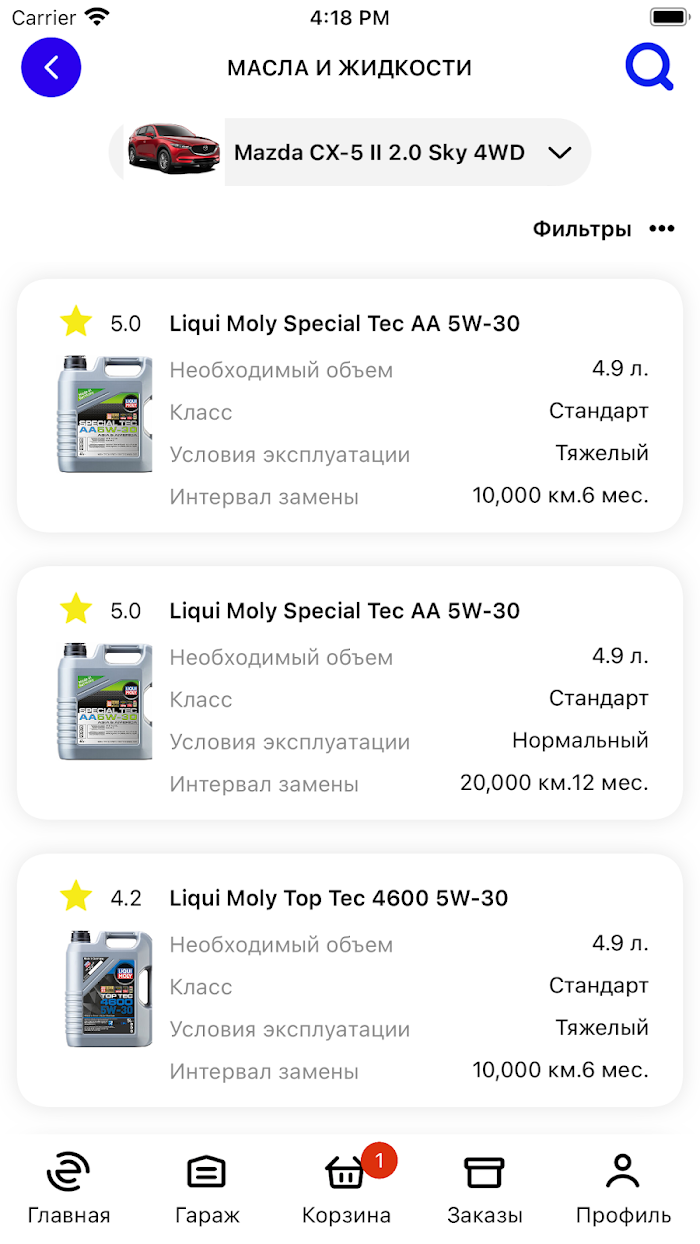Open Liqui Moly Special Tec AA card with Нормальный conditions
Screen dimensions: 700x1244
(x=350, y=692)
